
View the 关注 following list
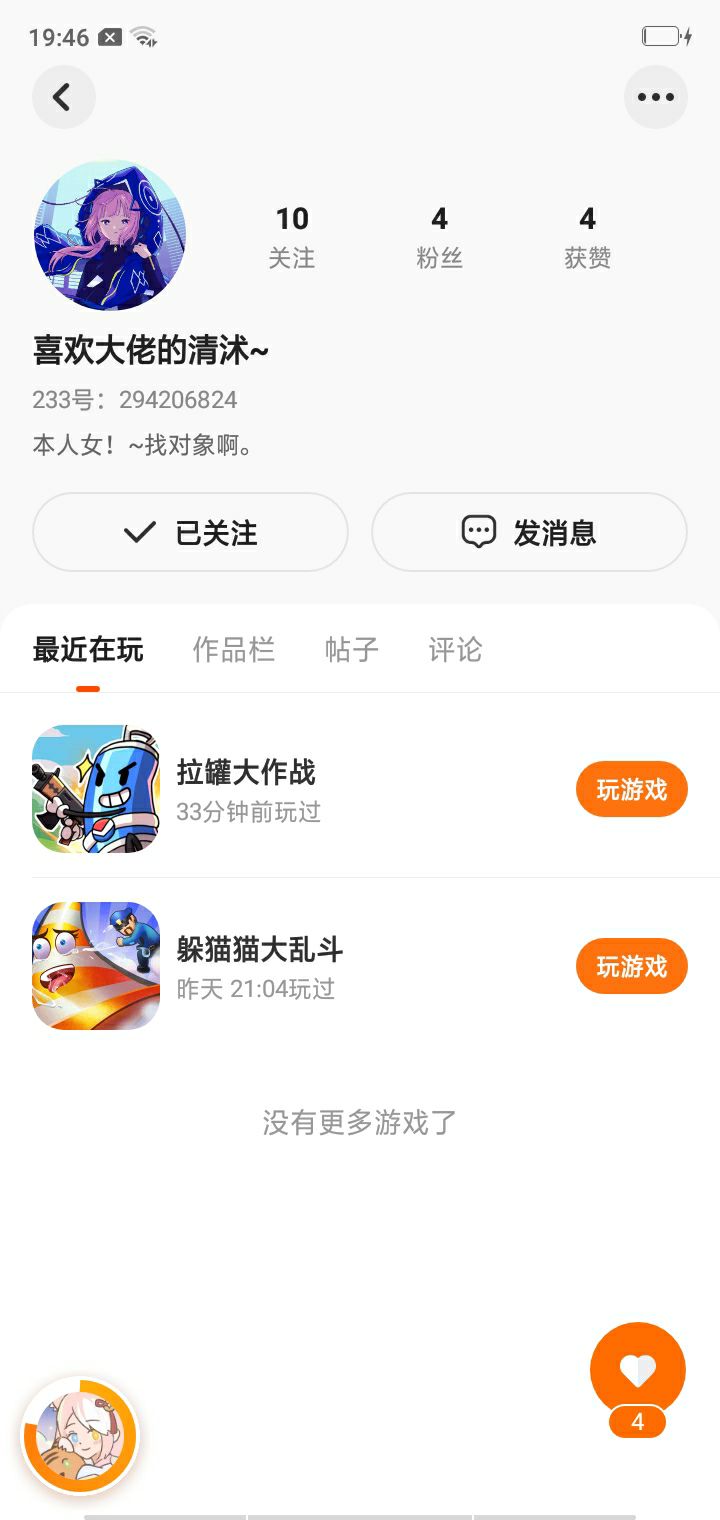coord(291,237)
